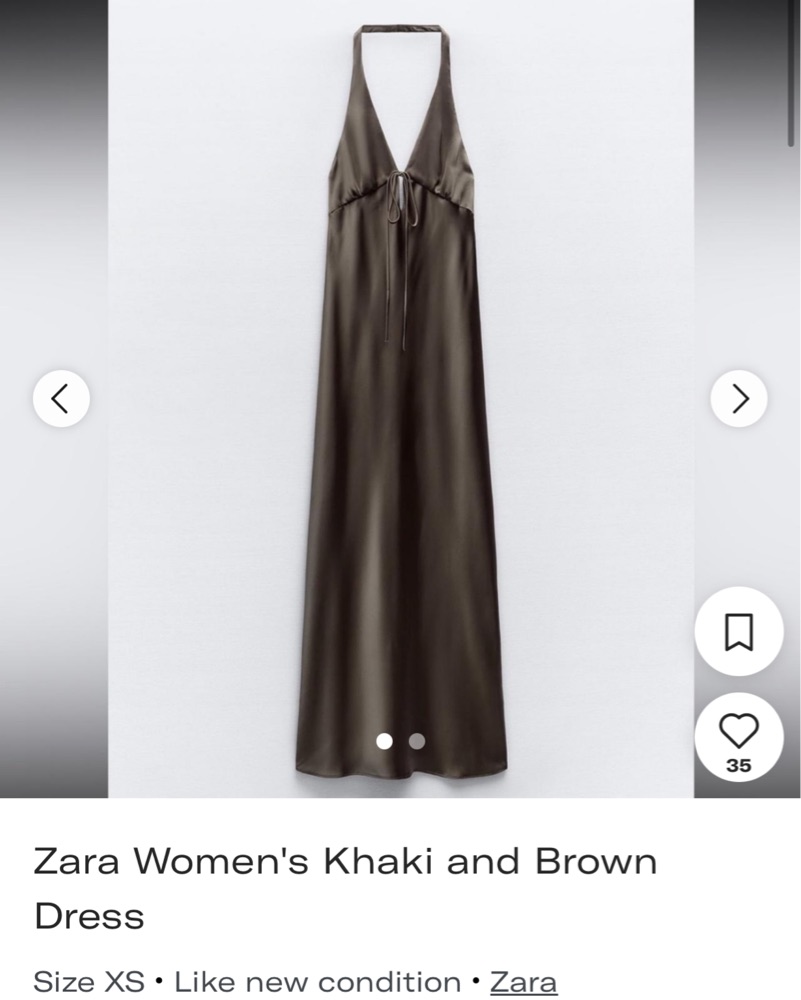
Task: Go to the previous product photo
Action: (61, 399)
